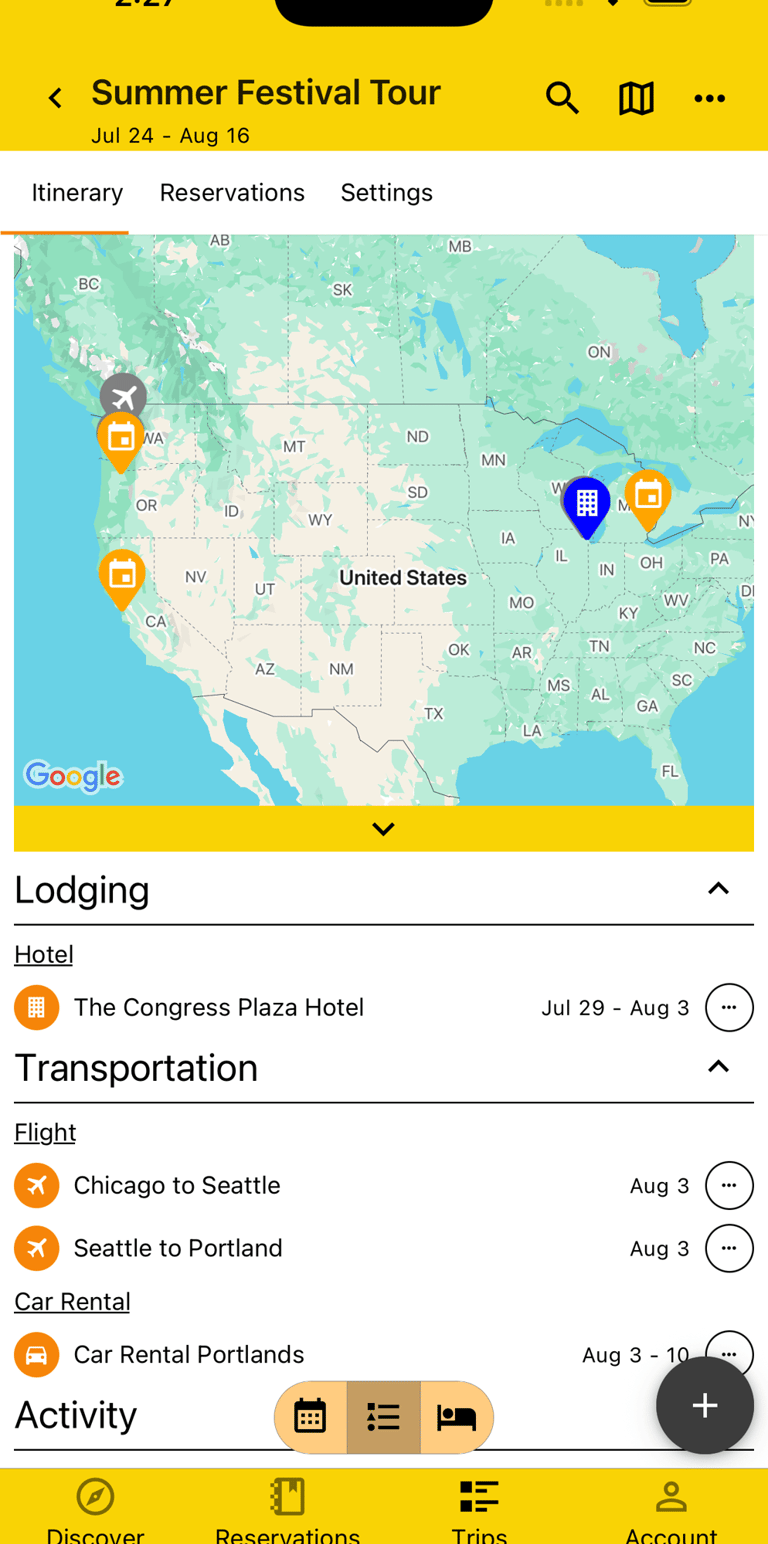Select the list view toggle for activities
Screen dimensions: 768x1544
(383, 1416)
